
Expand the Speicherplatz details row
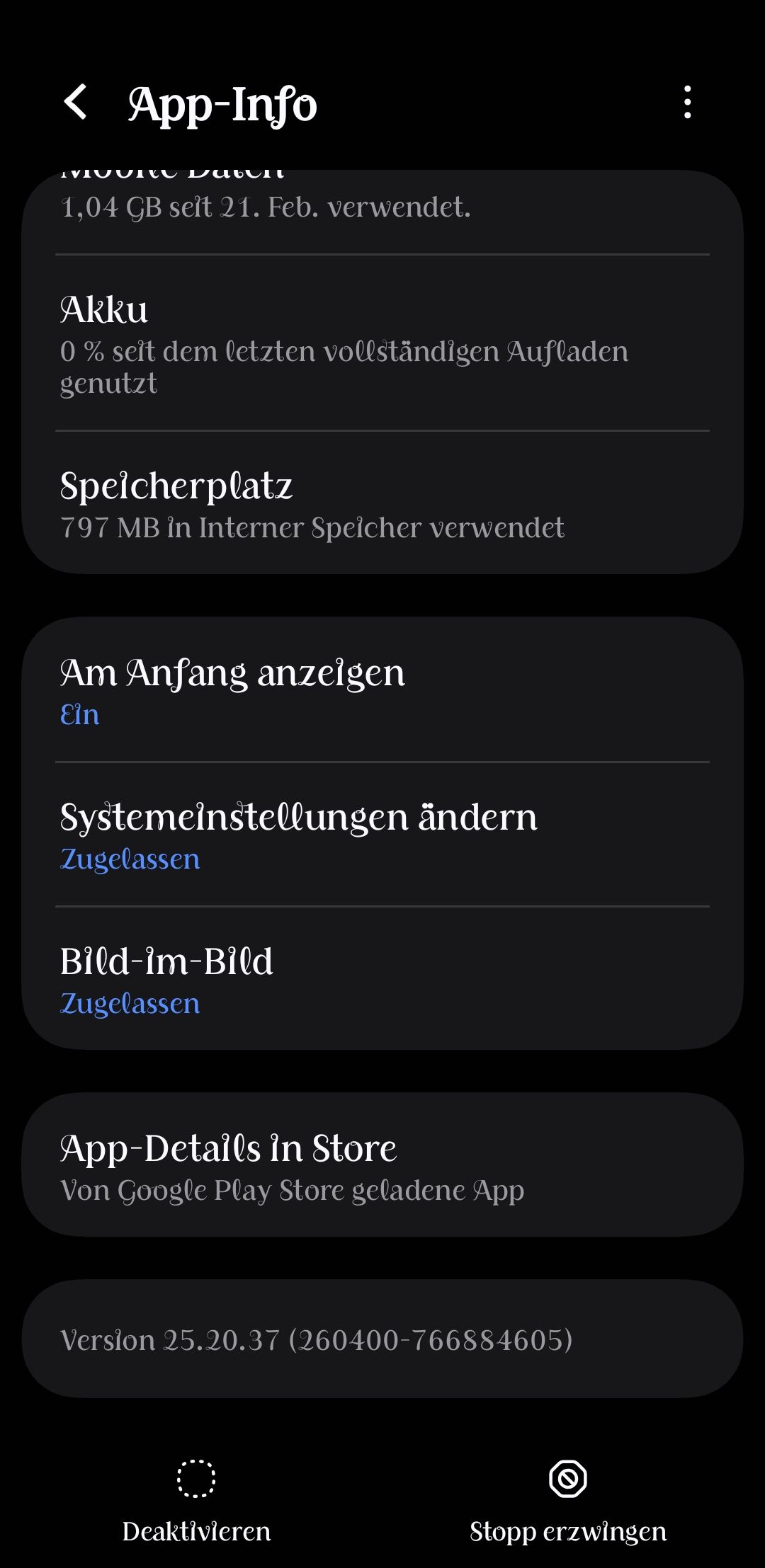(x=382, y=503)
